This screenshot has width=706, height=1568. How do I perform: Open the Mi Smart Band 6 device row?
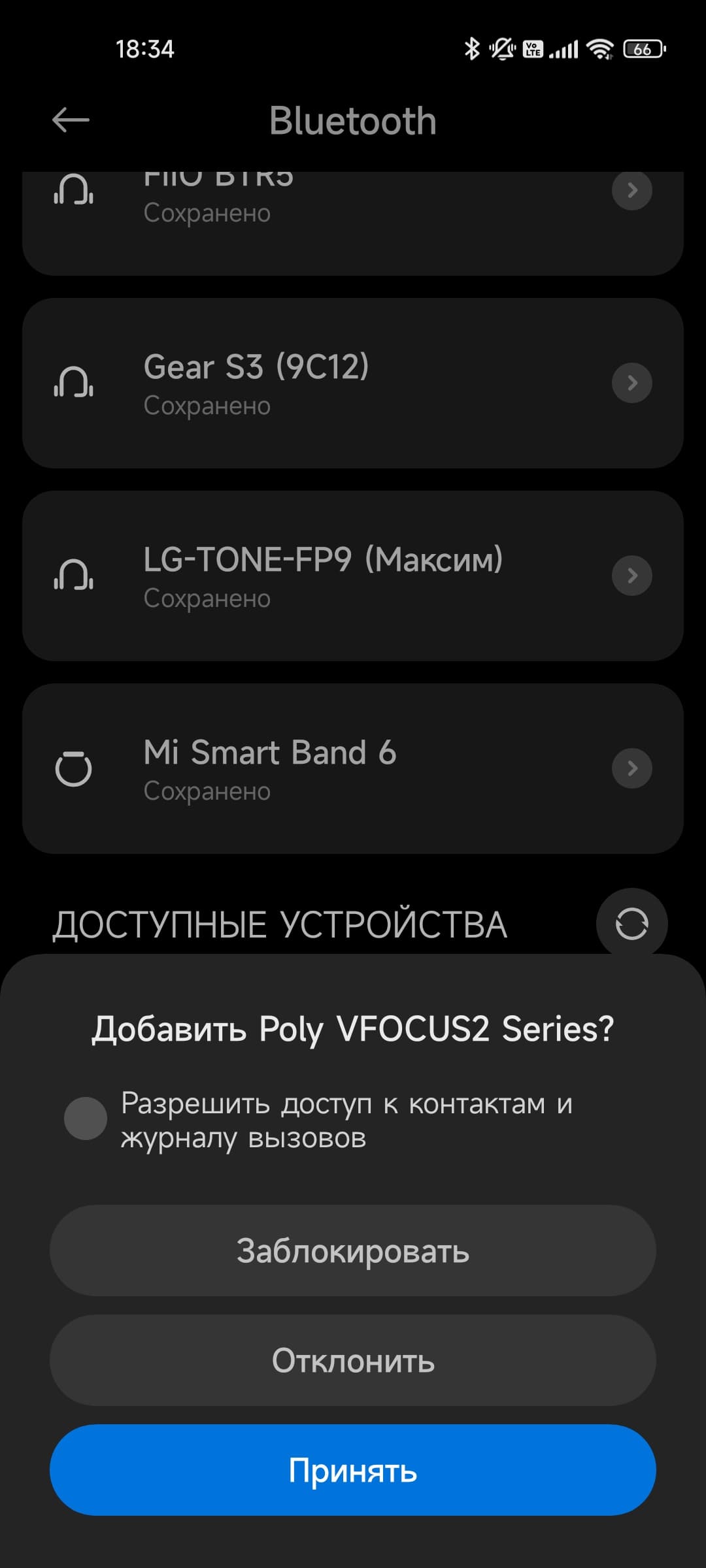pos(353,768)
